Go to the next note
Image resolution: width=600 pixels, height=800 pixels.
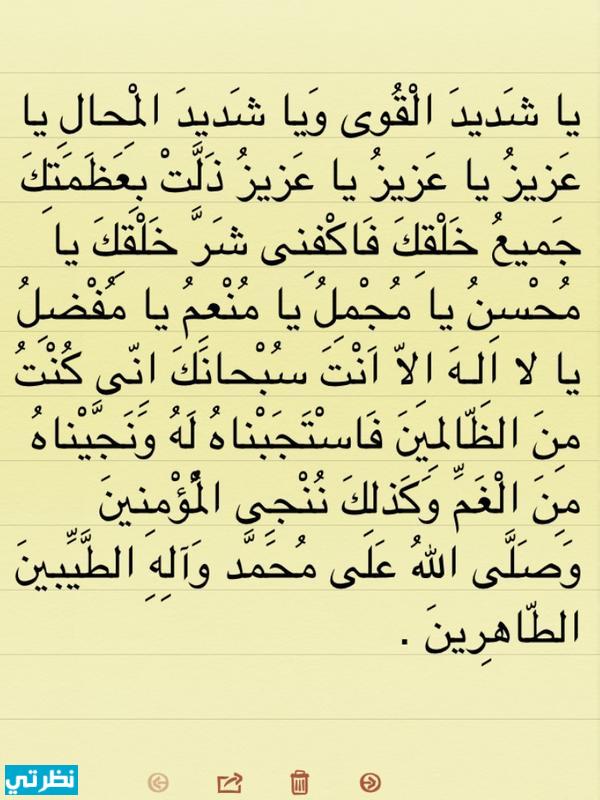371,781
